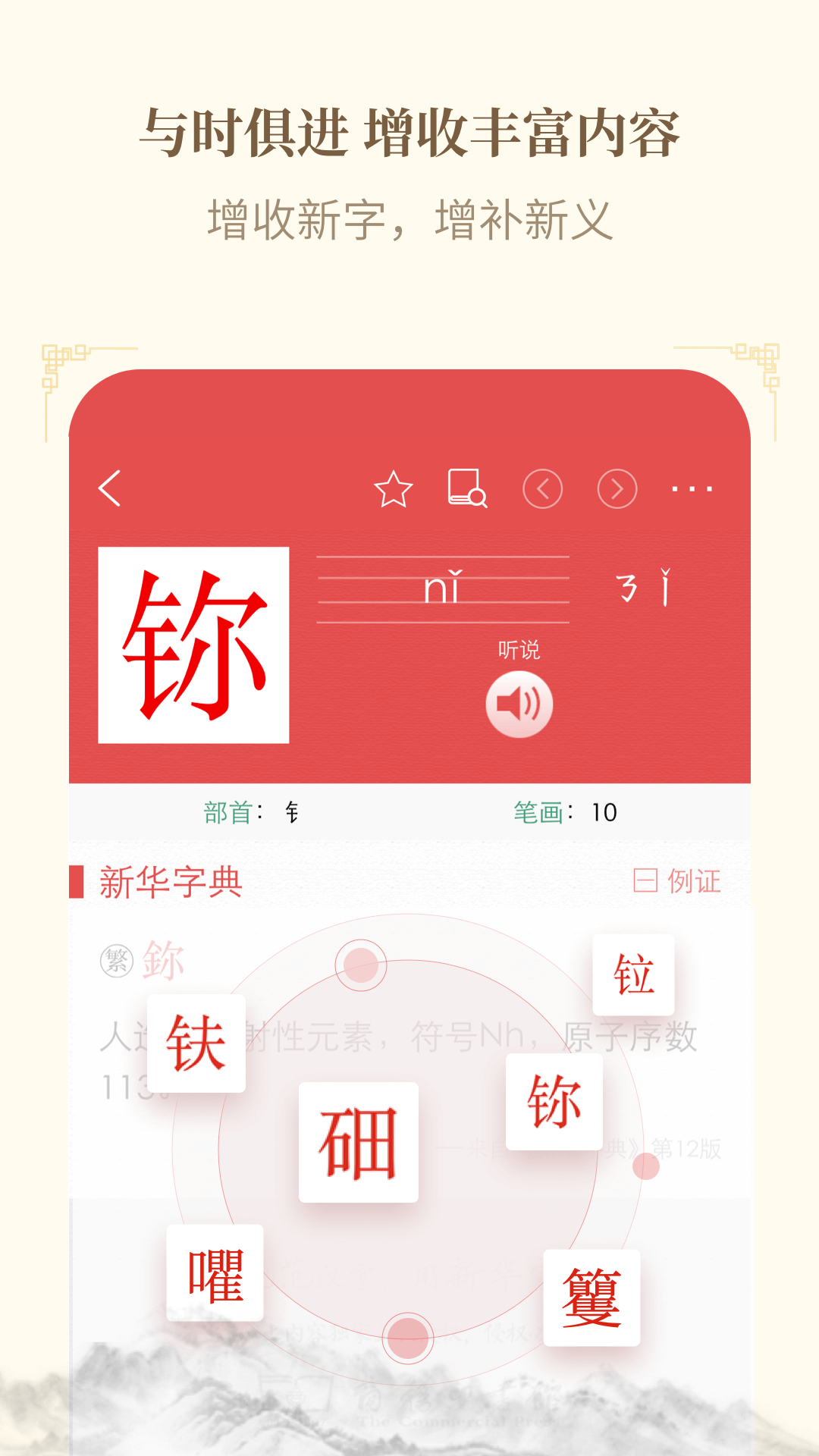Open the in-dictionary search icon
The height and width of the screenshot is (1456, 819).
tap(468, 489)
